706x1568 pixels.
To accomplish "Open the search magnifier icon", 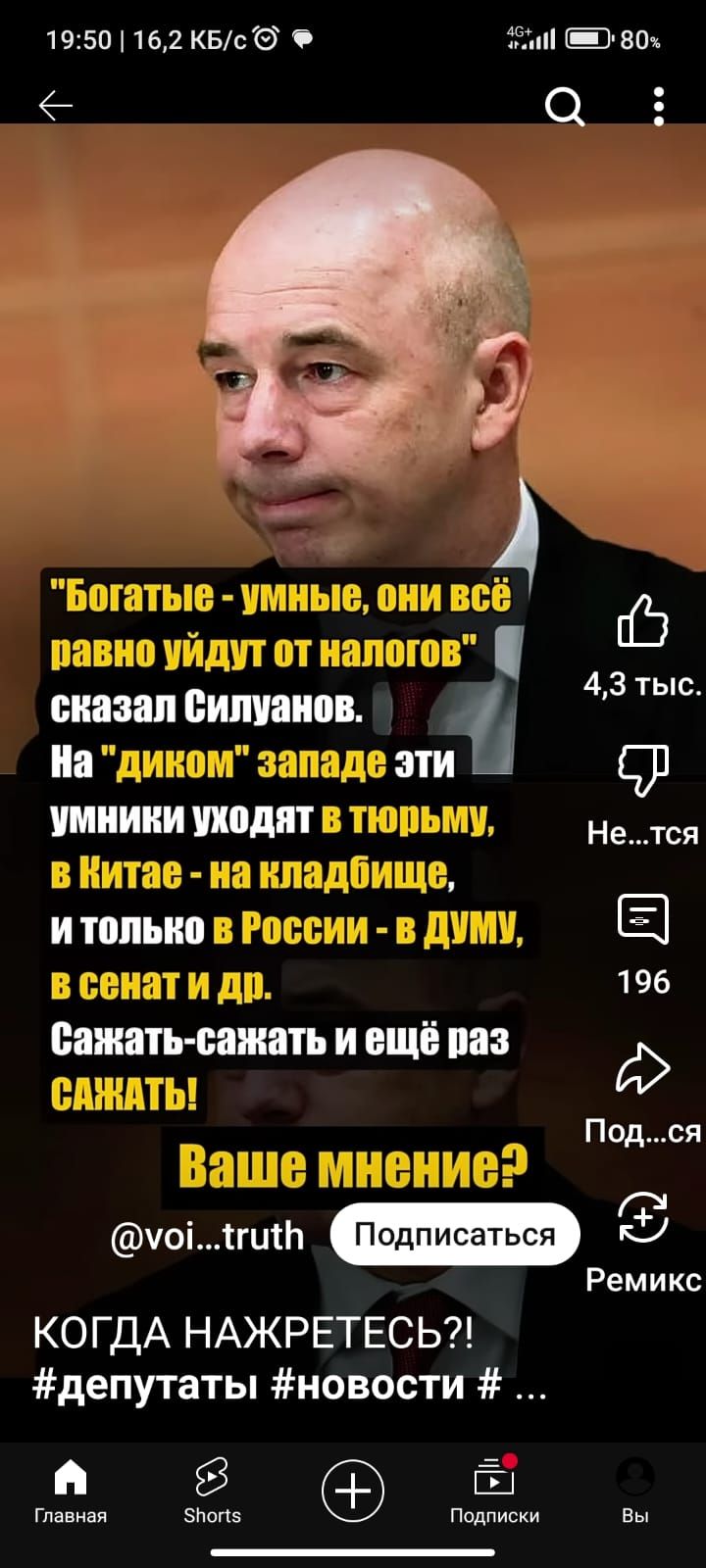I will coord(564,106).
